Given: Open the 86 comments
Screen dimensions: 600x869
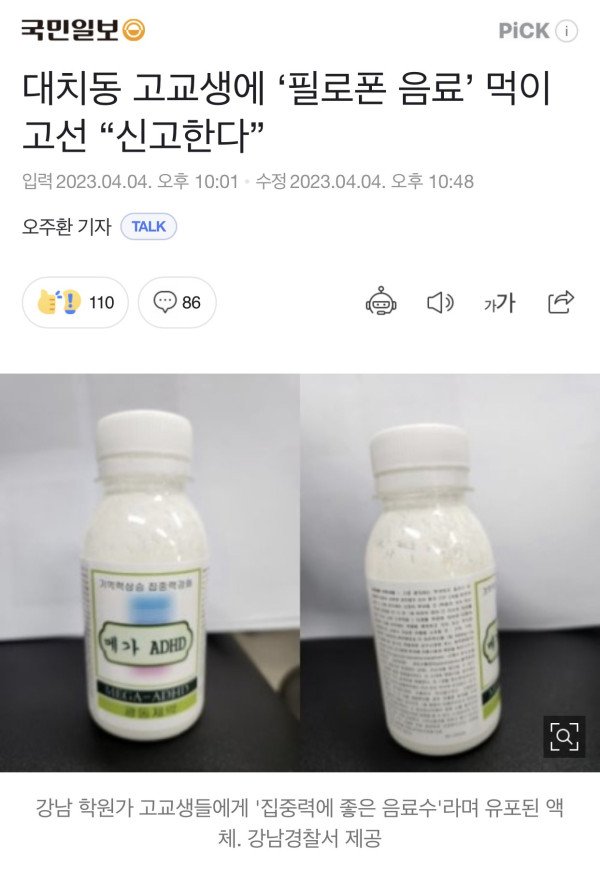Looking at the screenshot, I should (177, 302).
